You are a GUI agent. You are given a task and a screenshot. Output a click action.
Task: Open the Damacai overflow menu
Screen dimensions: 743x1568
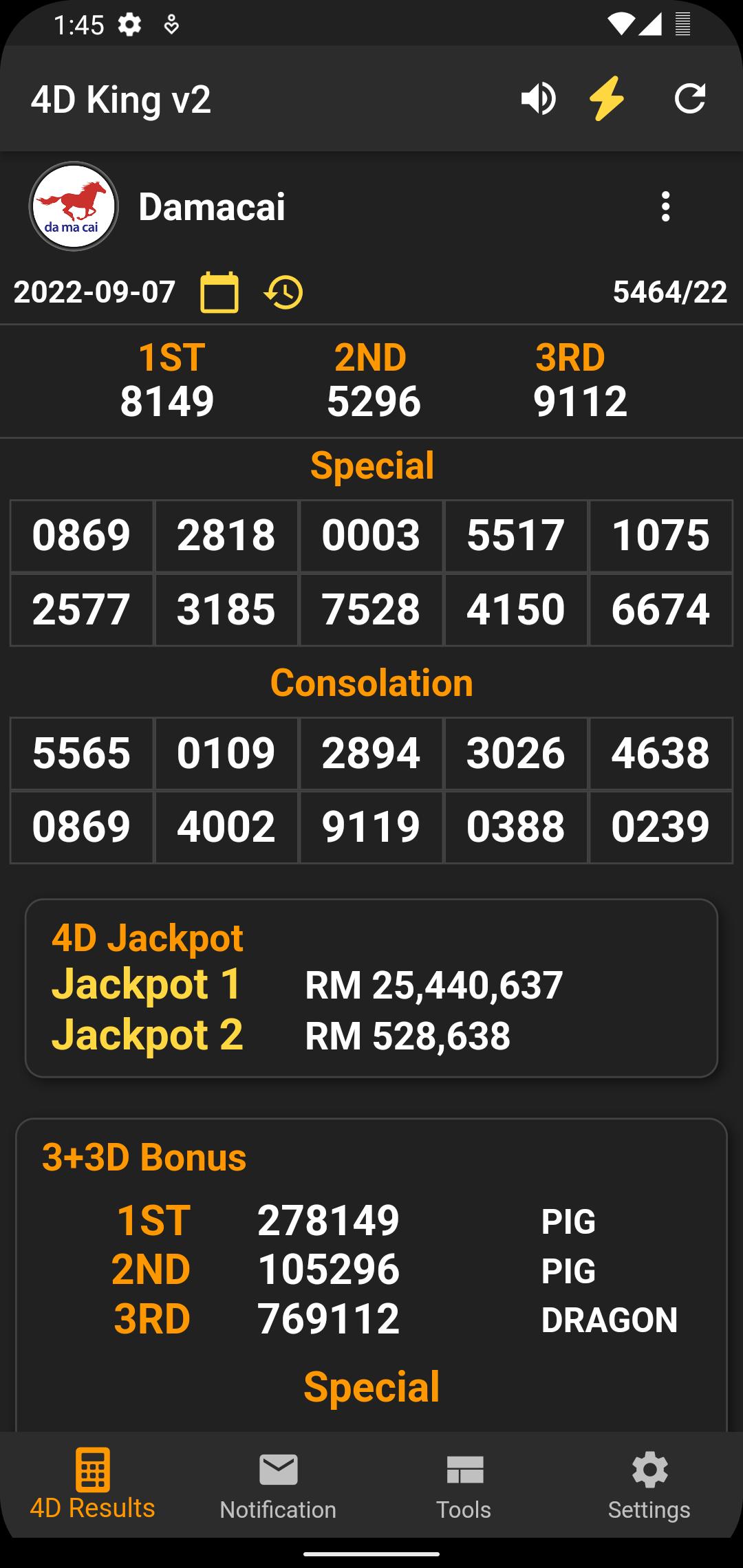tap(665, 206)
